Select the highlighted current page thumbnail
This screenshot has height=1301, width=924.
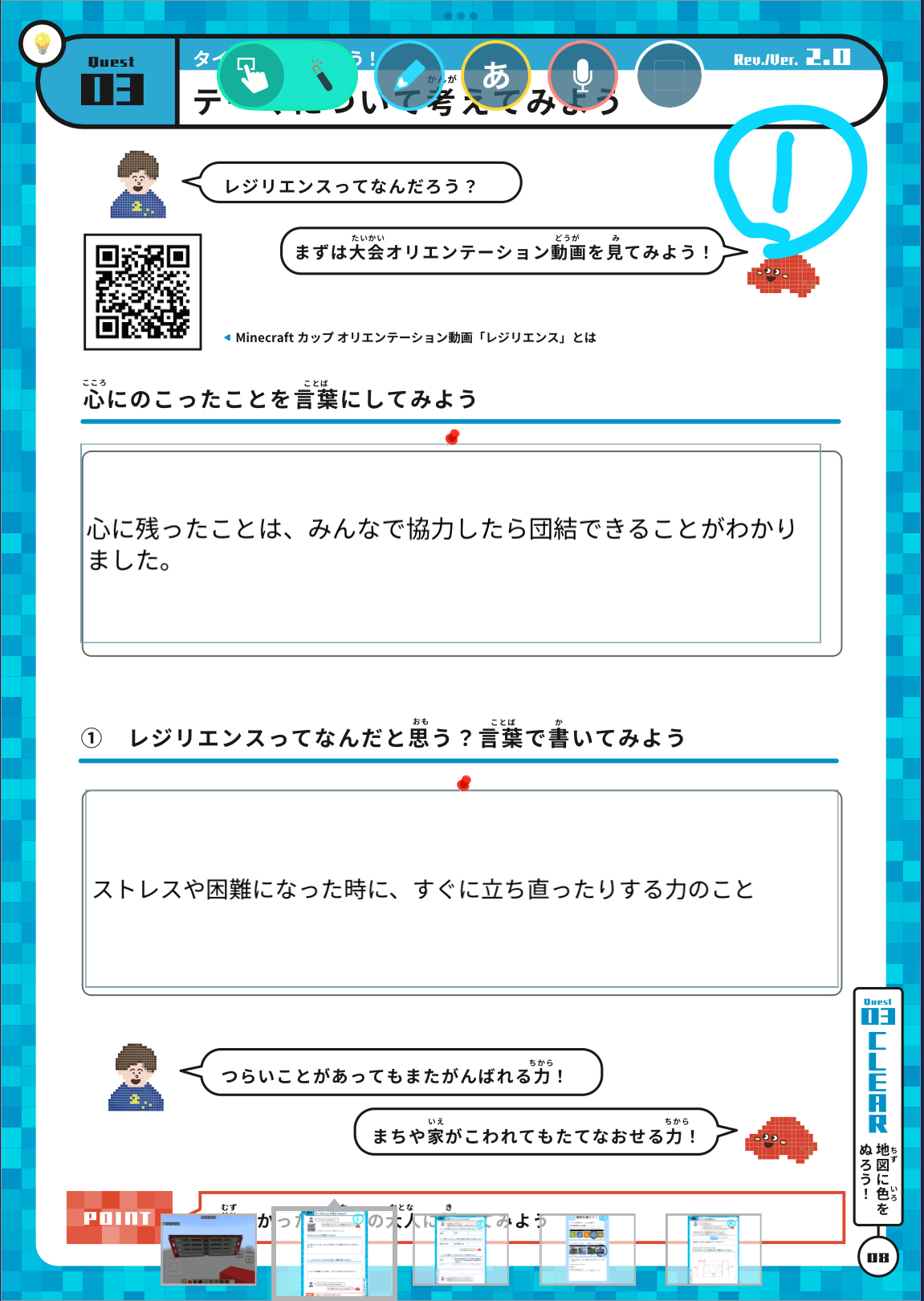coord(334,1251)
